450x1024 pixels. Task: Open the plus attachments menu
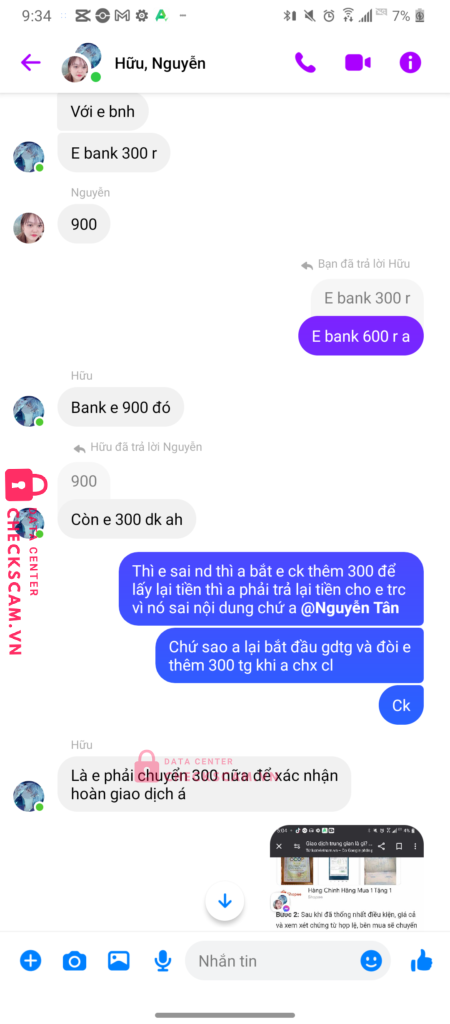[x=30, y=960]
